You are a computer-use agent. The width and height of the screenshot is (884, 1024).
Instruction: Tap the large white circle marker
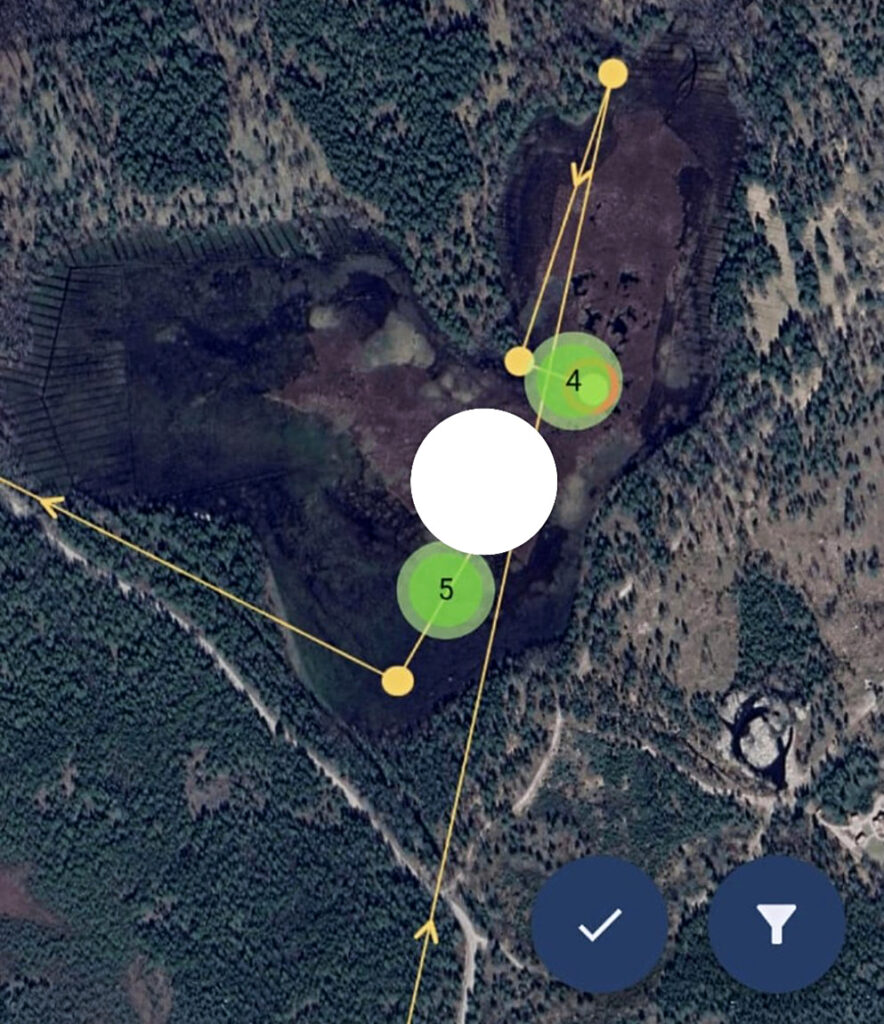(484, 481)
